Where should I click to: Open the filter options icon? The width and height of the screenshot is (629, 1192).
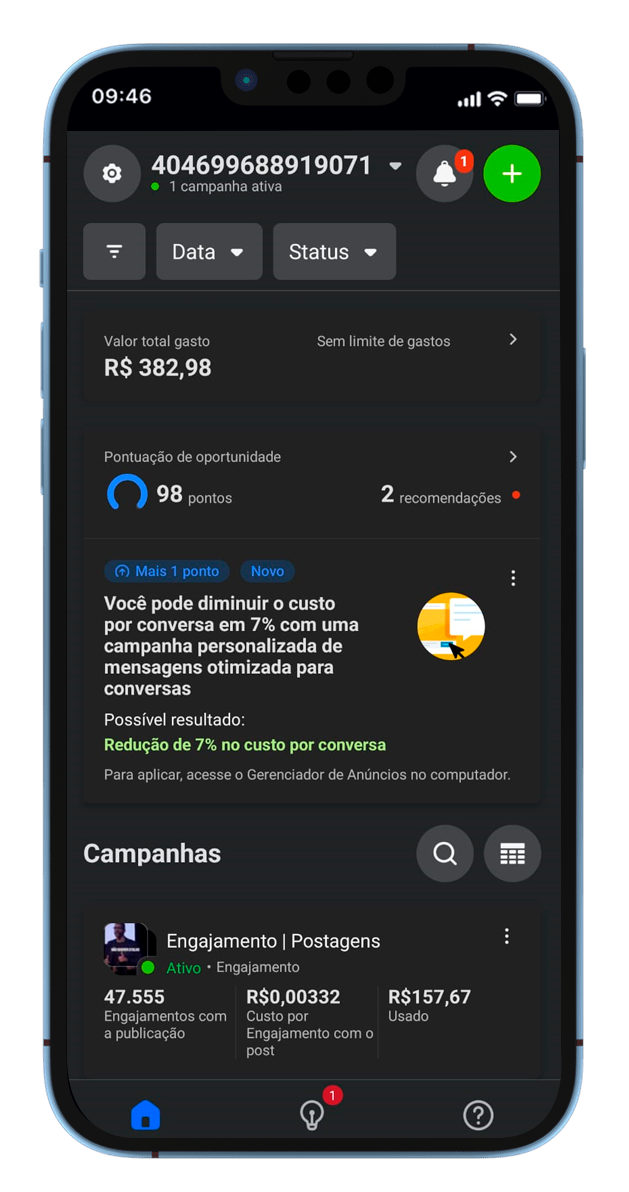[114, 251]
